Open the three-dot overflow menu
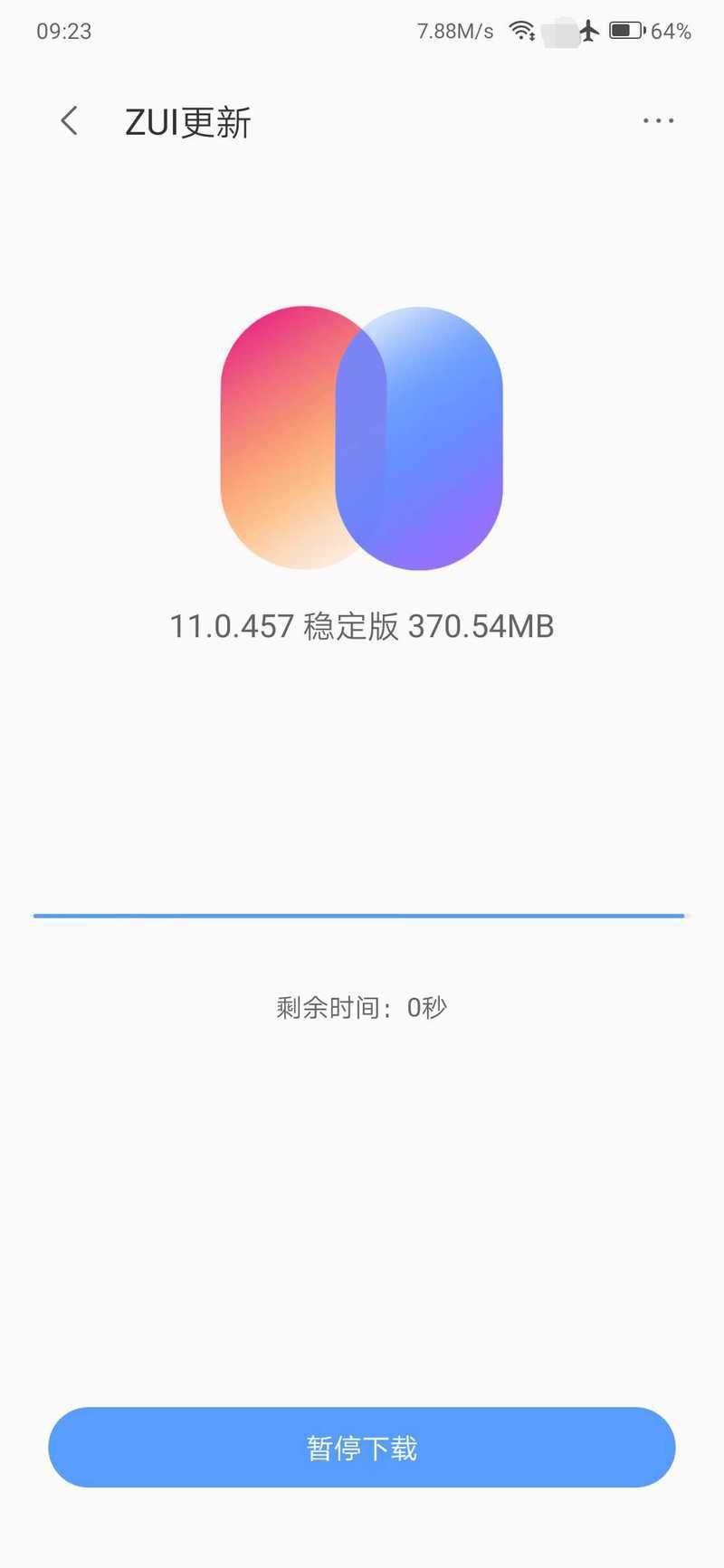The height and width of the screenshot is (1568, 724). [658, 121]
